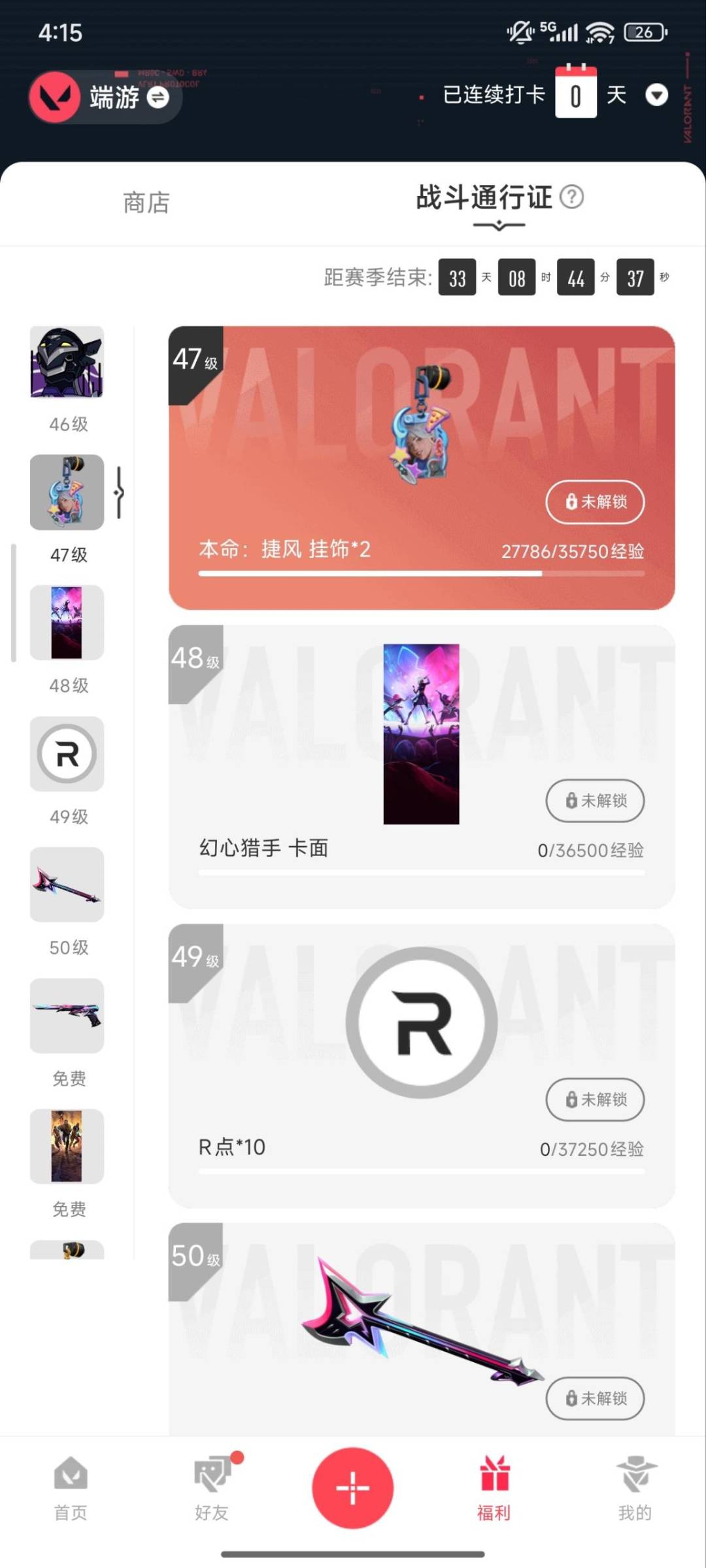Screen dimensions: 706x1568
Task: Tap the red plus button in bottom bar
Action: (352, 1488)
